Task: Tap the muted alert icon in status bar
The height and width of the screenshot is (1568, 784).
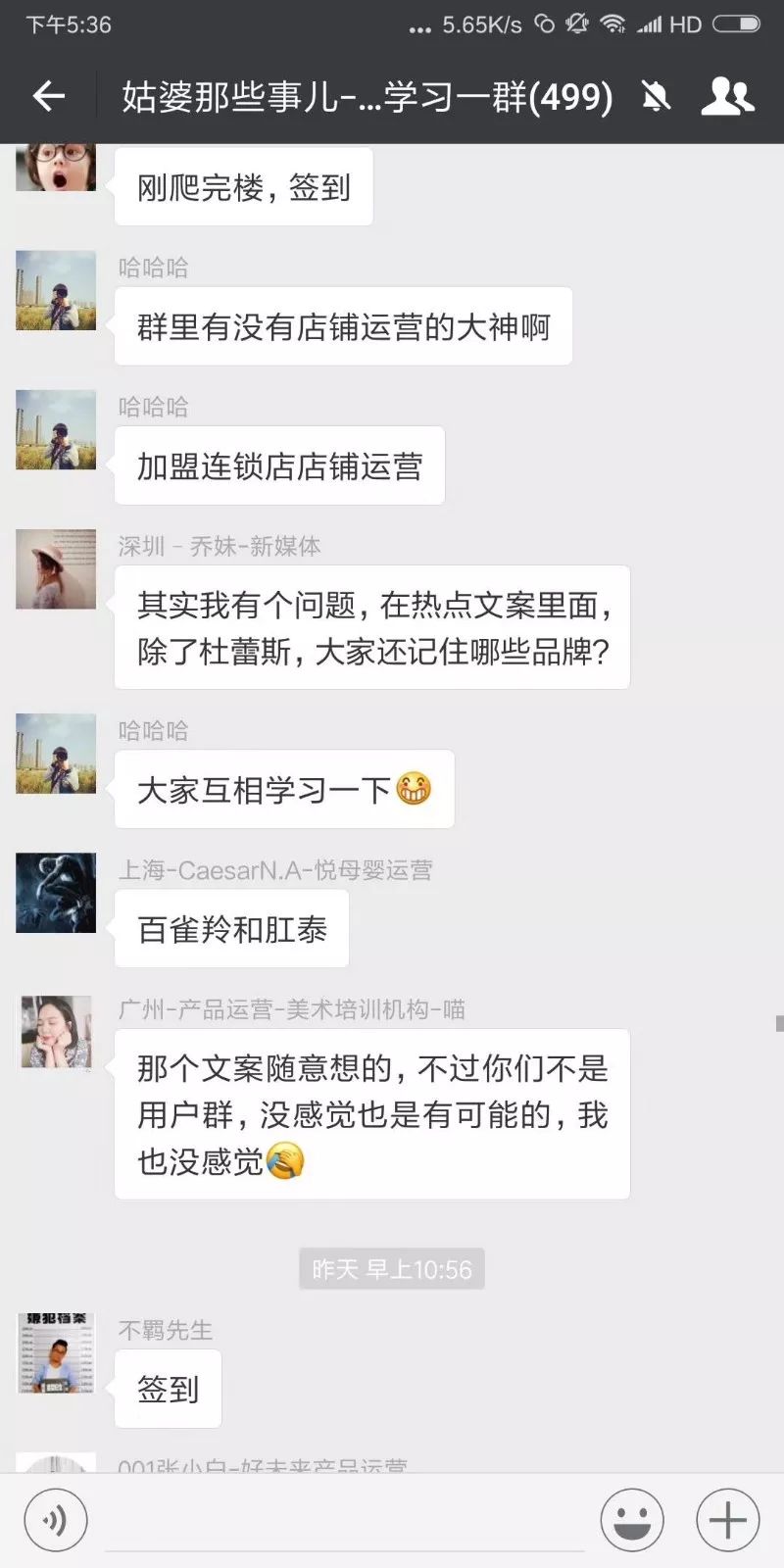Action: (577, 24)
